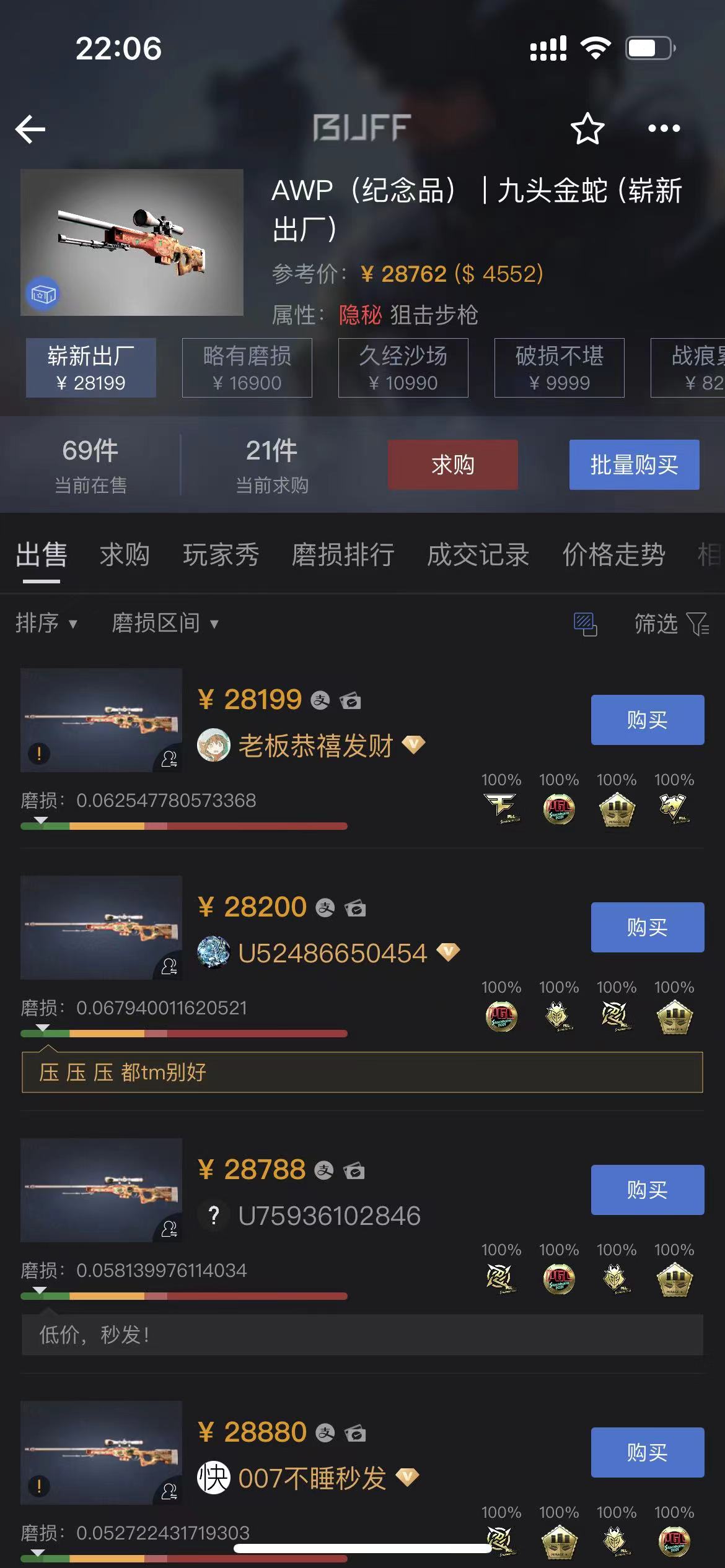Select the 略有磨损 wear option
The image size is (725, 1568).
(247, 368)
